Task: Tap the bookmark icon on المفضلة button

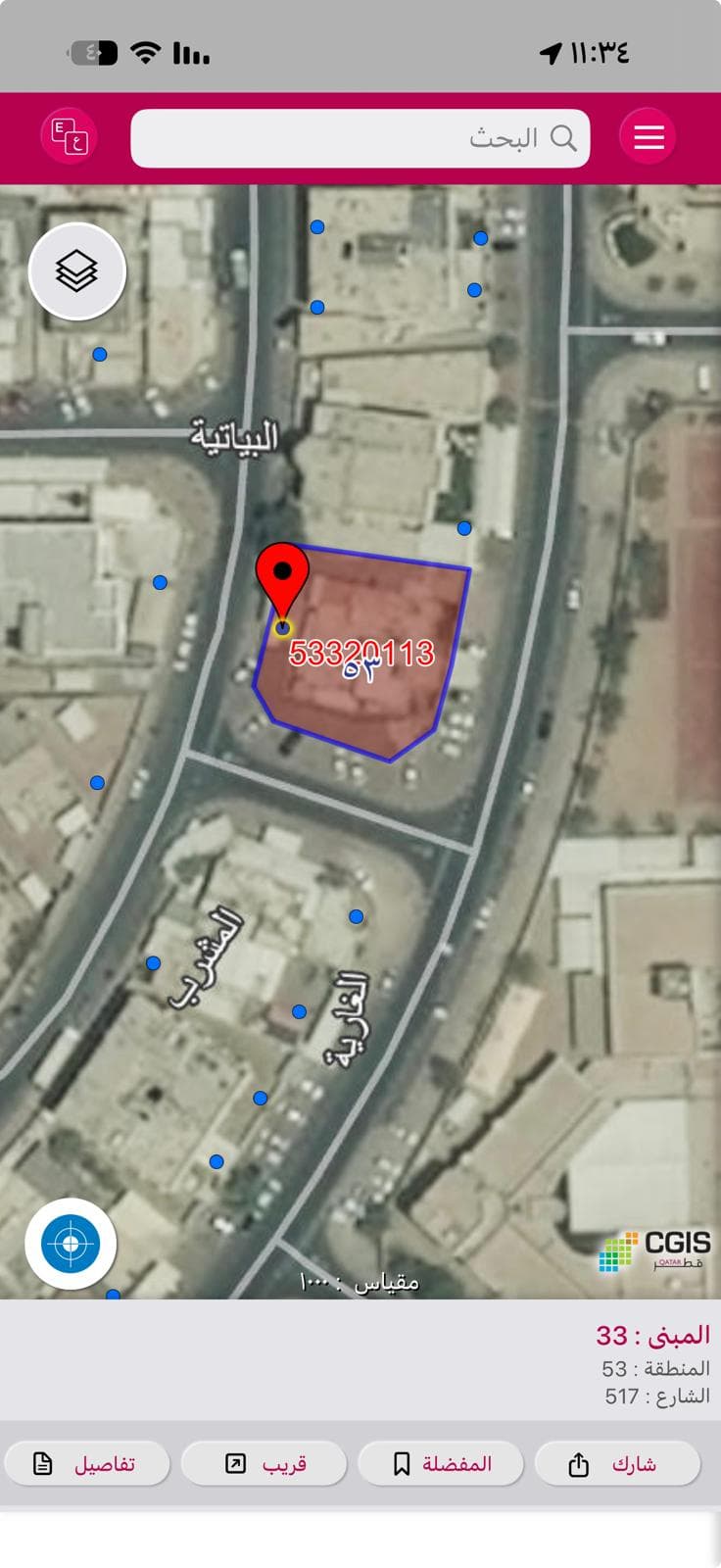Action: click(400, 1463)
